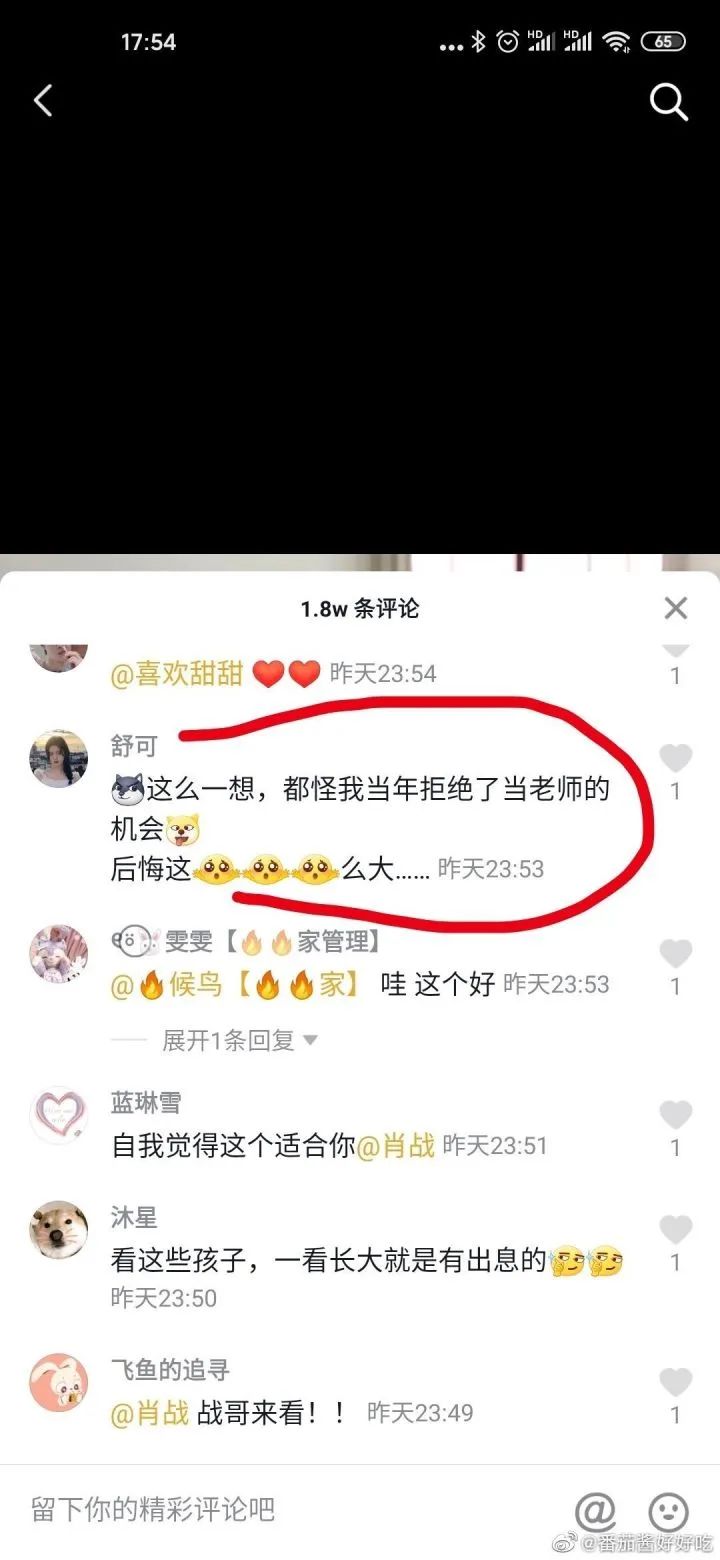Like 飞鱼的追寻's comment
Viewport: 720px width, 1560px height.
[x=675, y=1382]
